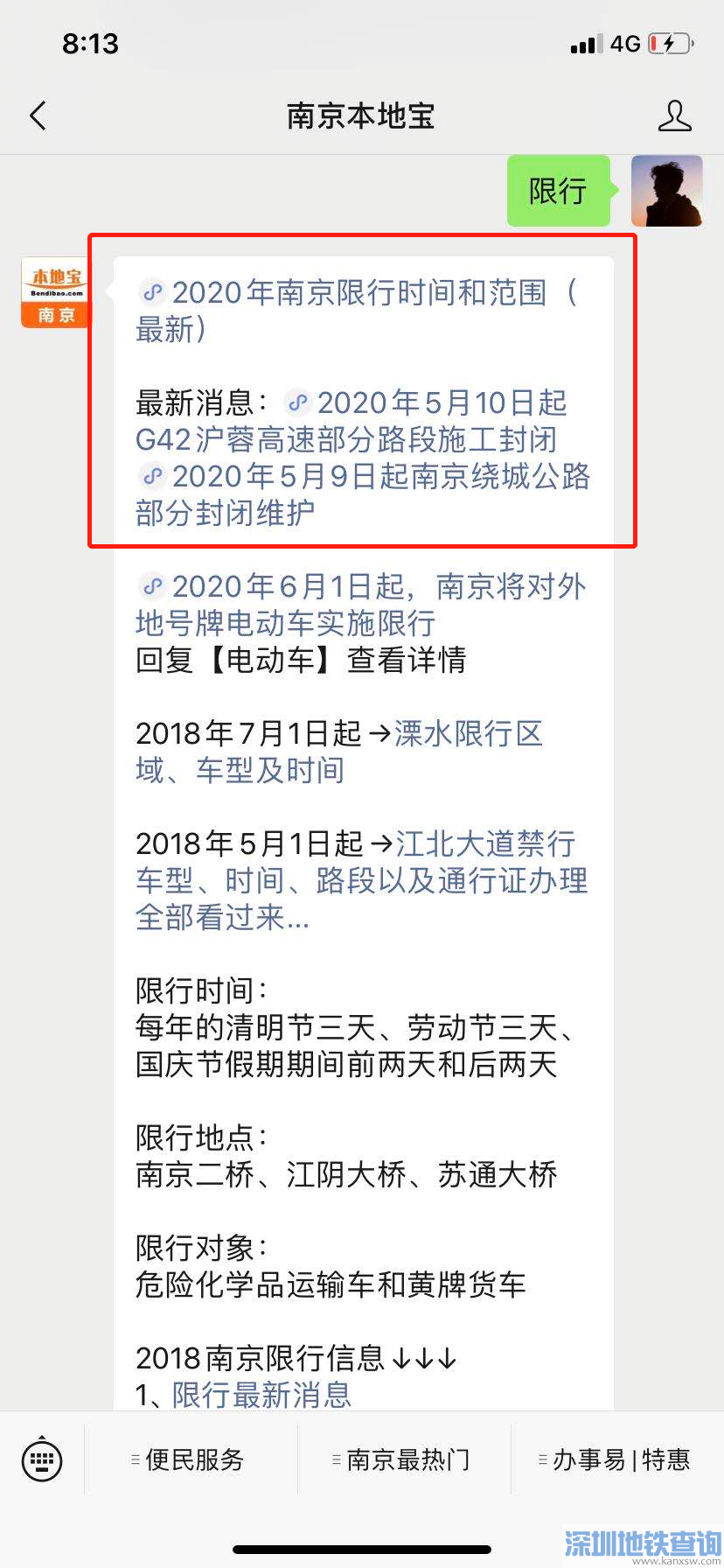The width and height of the screenshot is (724, 1568).
Task: Open the account profile icon
Action: click(x=674, y=115)
